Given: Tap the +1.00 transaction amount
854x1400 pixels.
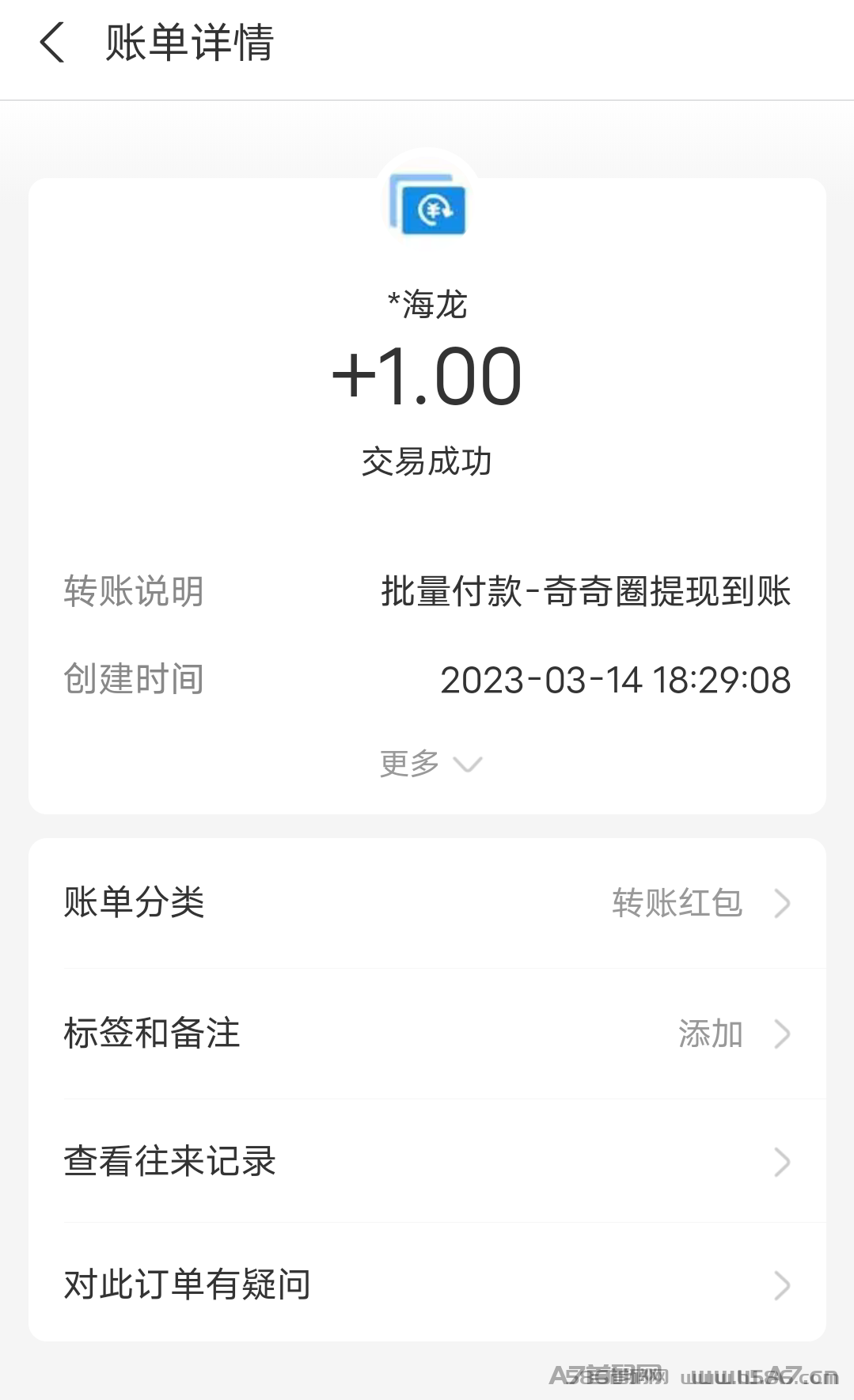Looking at the screenshot, I should [427, 378].
